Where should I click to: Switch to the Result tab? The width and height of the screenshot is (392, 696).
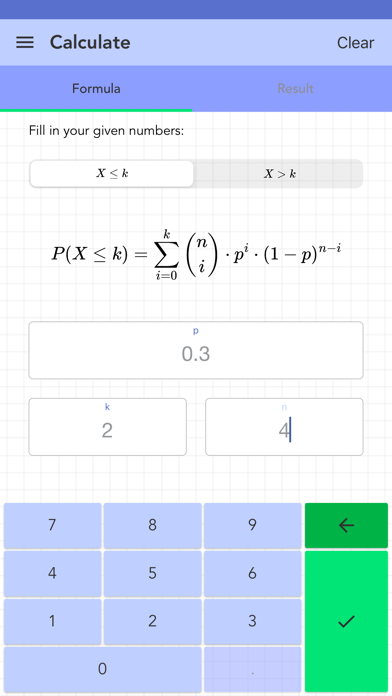[x=295, y=88]
